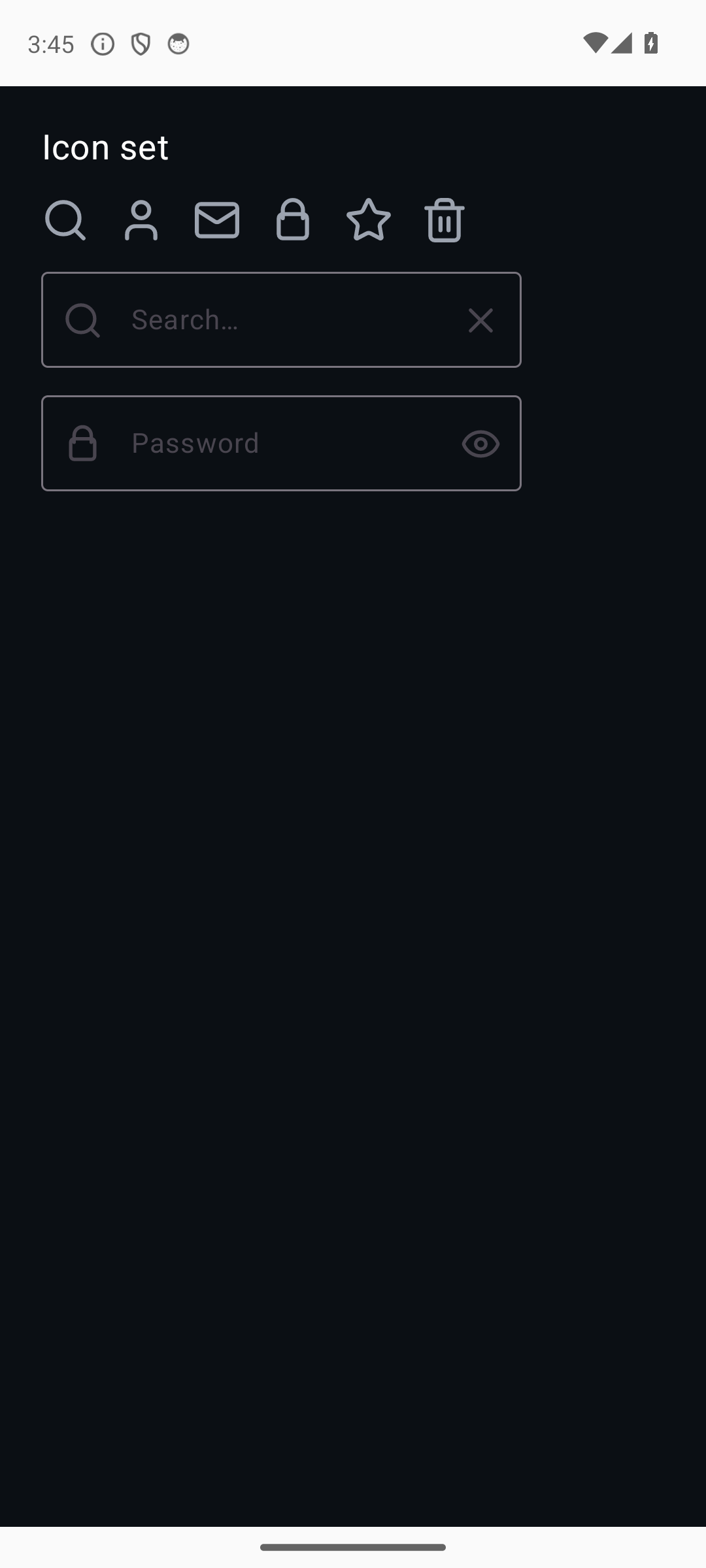
Task: Tap the person profile icon
Action: [141, 220]
